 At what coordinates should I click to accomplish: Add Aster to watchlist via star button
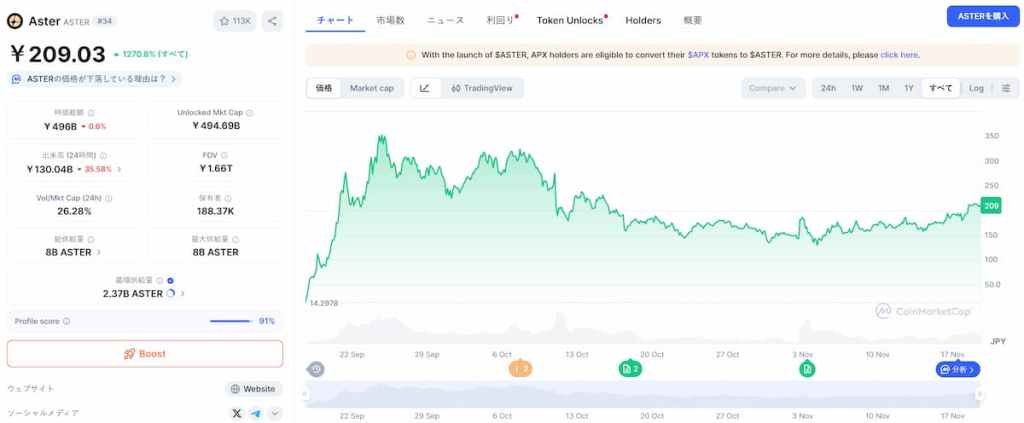click(x=235, y=20)
